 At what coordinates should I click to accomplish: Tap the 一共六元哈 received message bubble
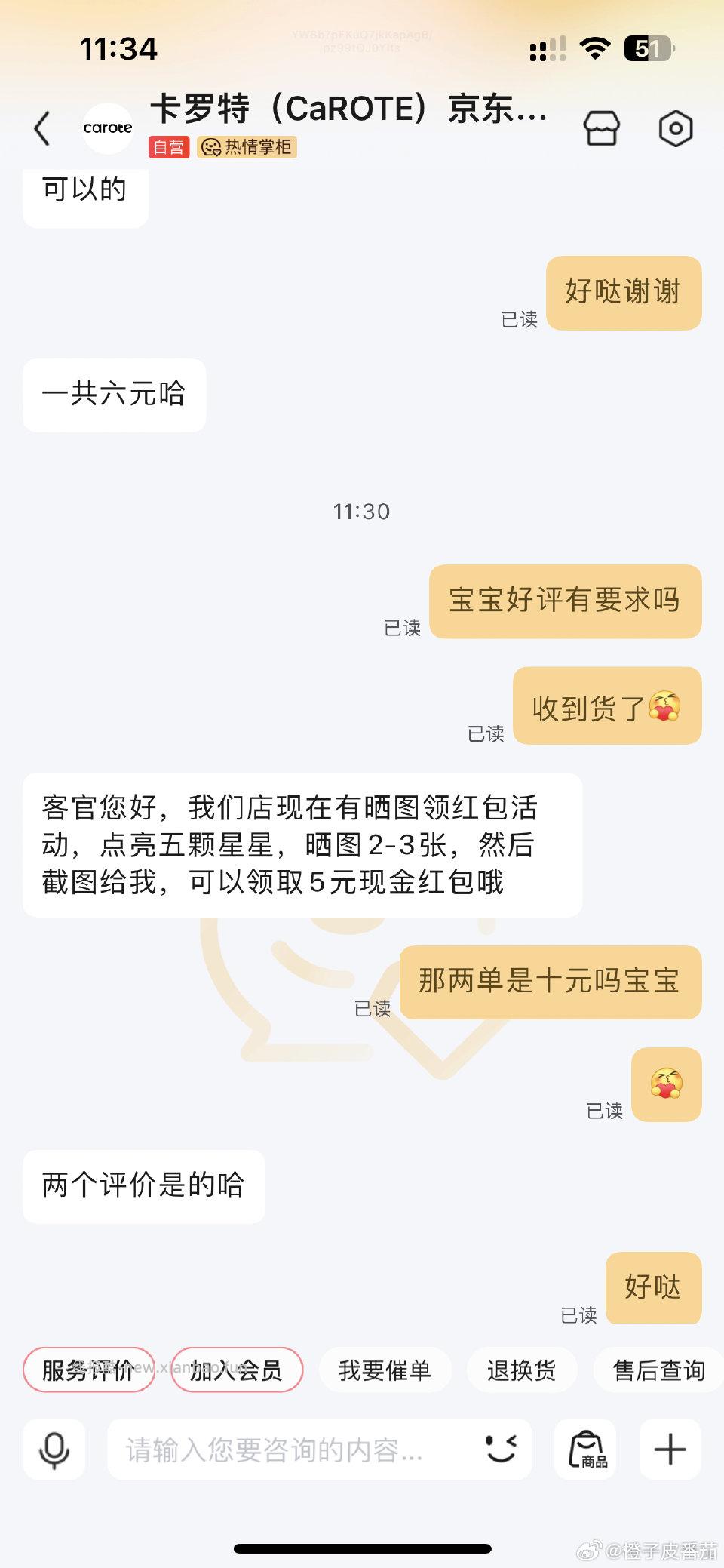pos(114,394)
